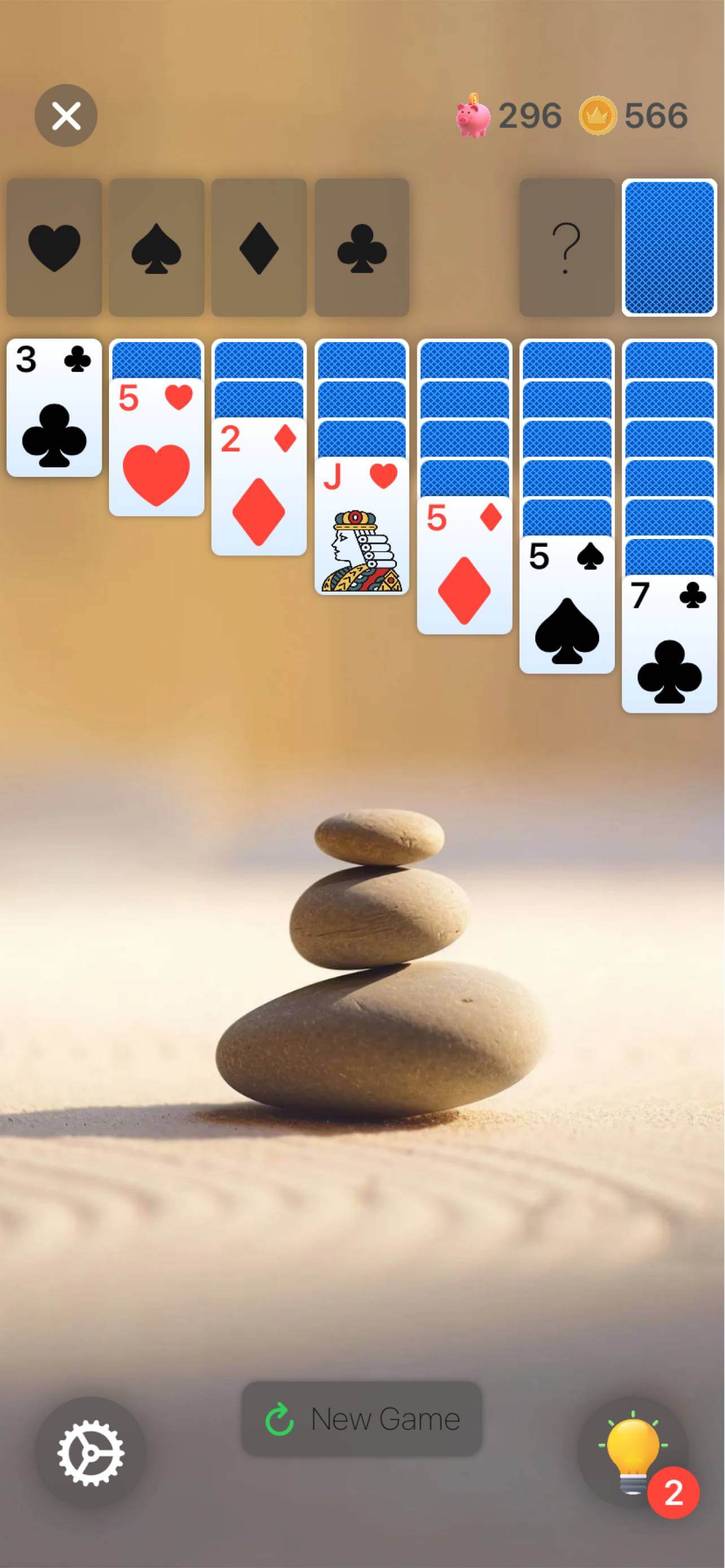Select the 5 of spades card
This screenshot has width=725, height=1568.
click(x=566, y=606)
